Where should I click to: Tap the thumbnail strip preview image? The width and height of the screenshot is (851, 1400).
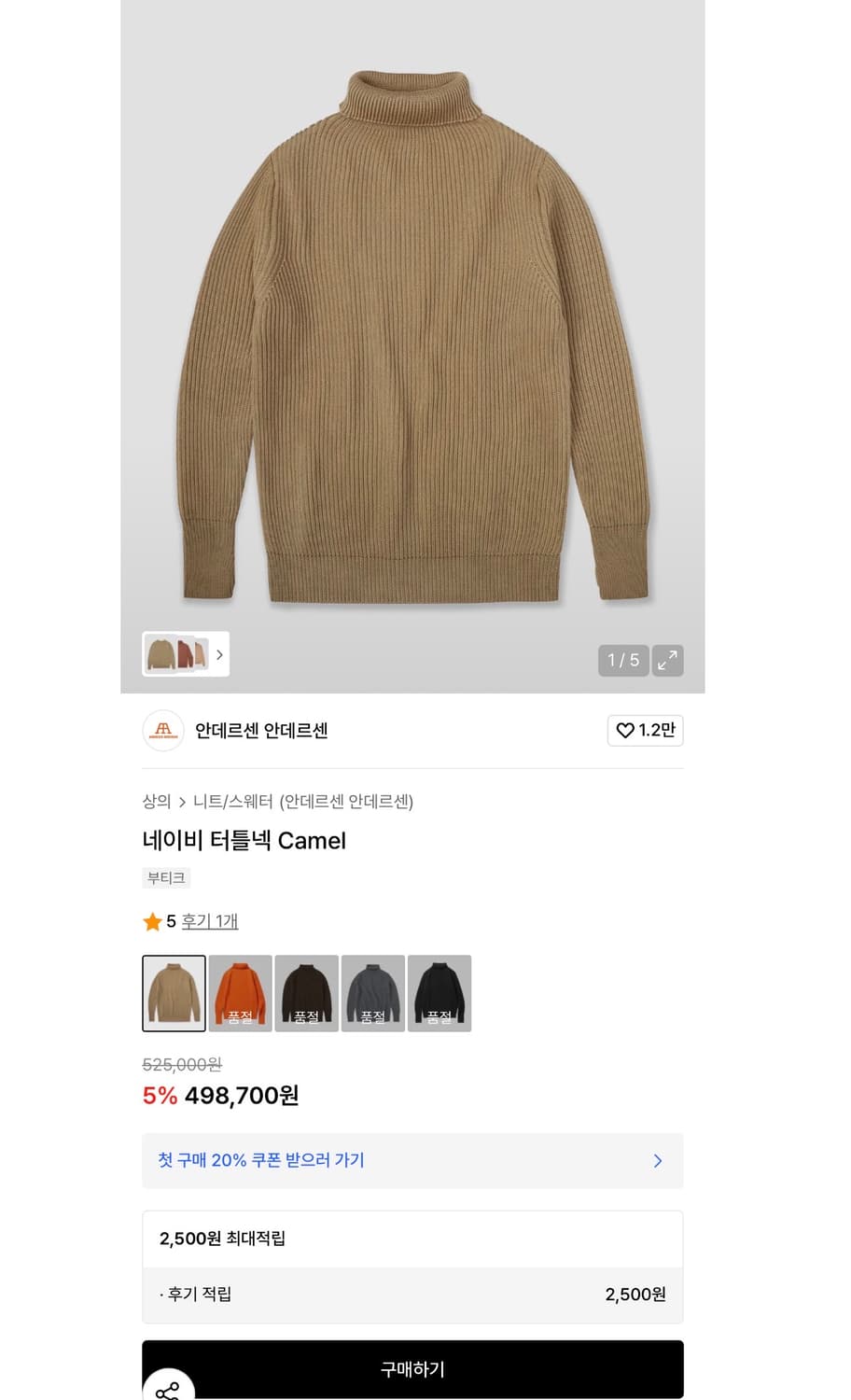(x=179, y=654)
